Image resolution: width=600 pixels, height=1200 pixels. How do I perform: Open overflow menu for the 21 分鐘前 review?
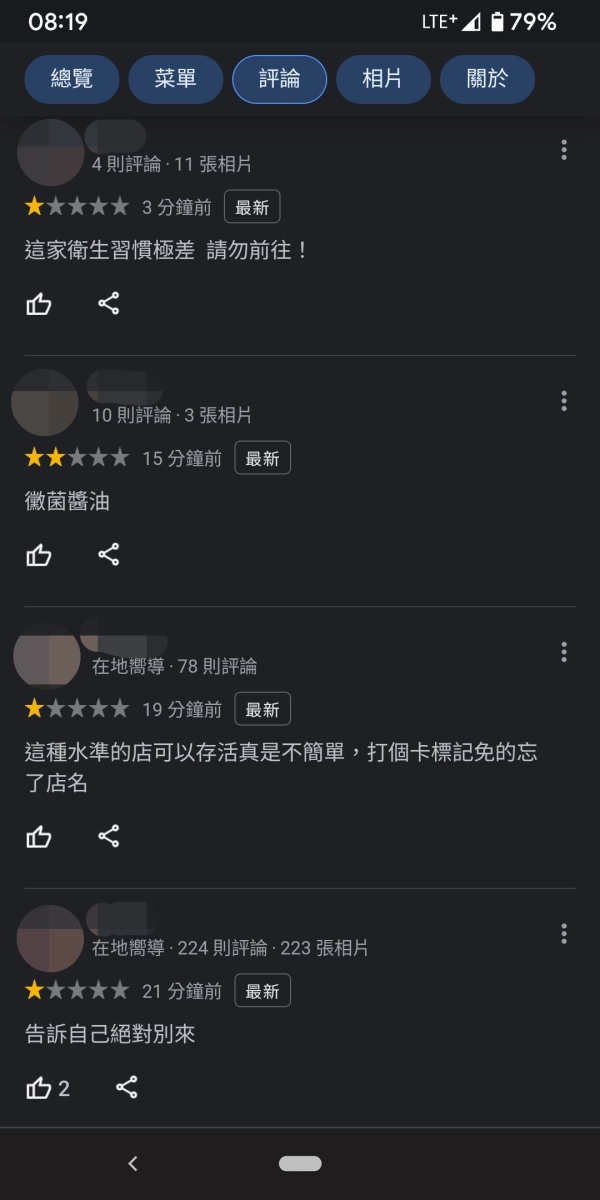click(x=564, y=934)
